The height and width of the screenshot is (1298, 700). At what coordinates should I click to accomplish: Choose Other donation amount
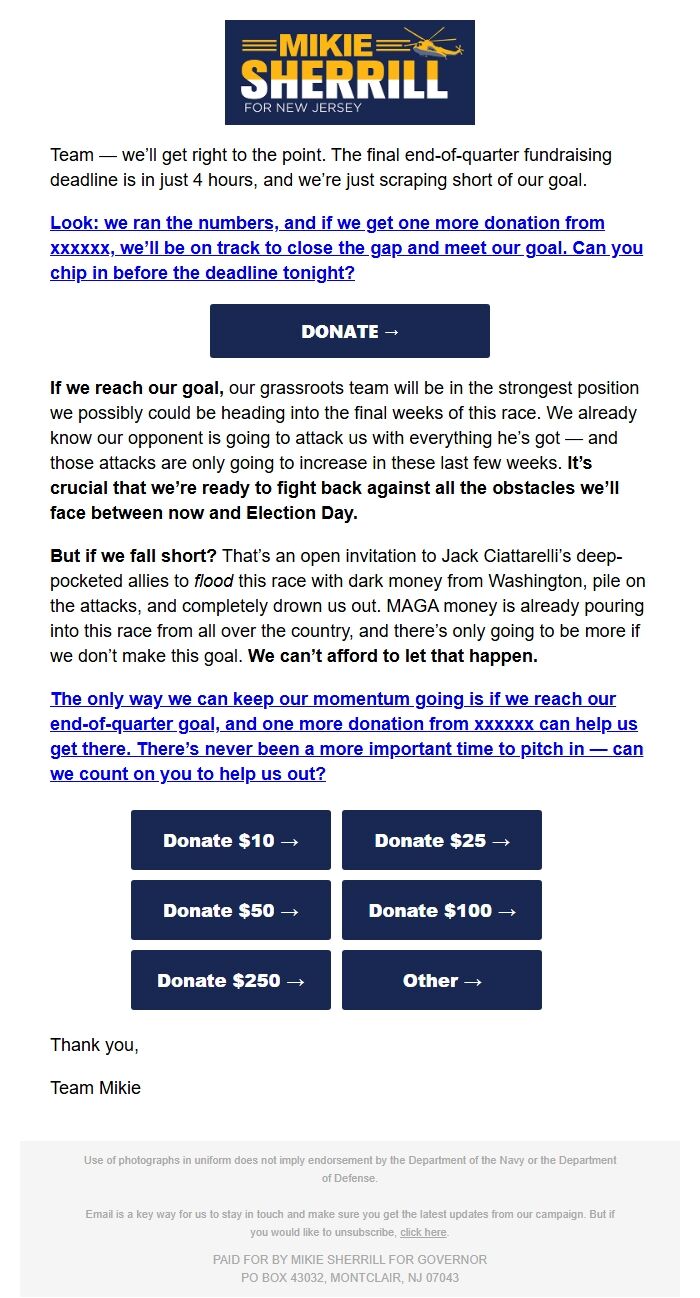click(442, 980)
